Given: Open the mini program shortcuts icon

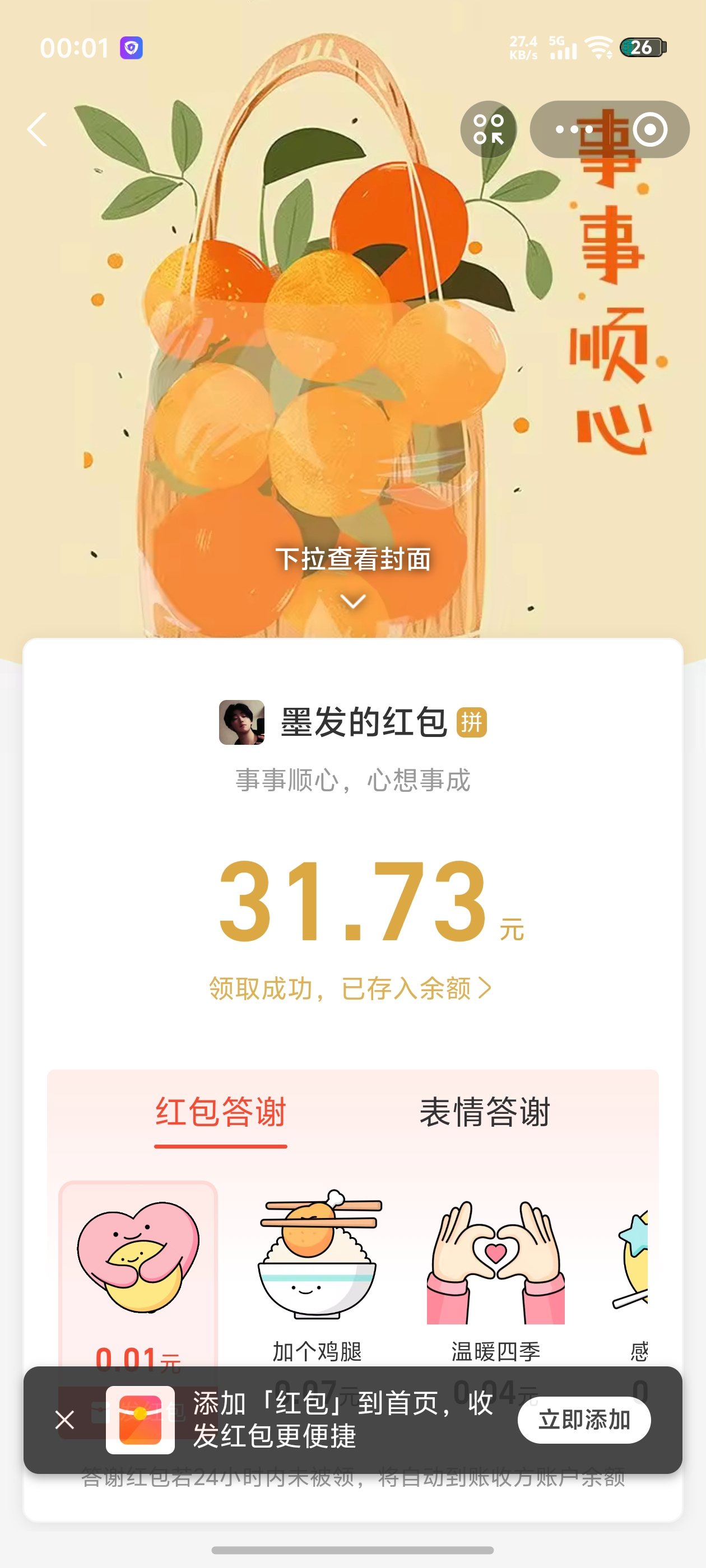Looking at the screenshot, I should (x=489, y=130).
